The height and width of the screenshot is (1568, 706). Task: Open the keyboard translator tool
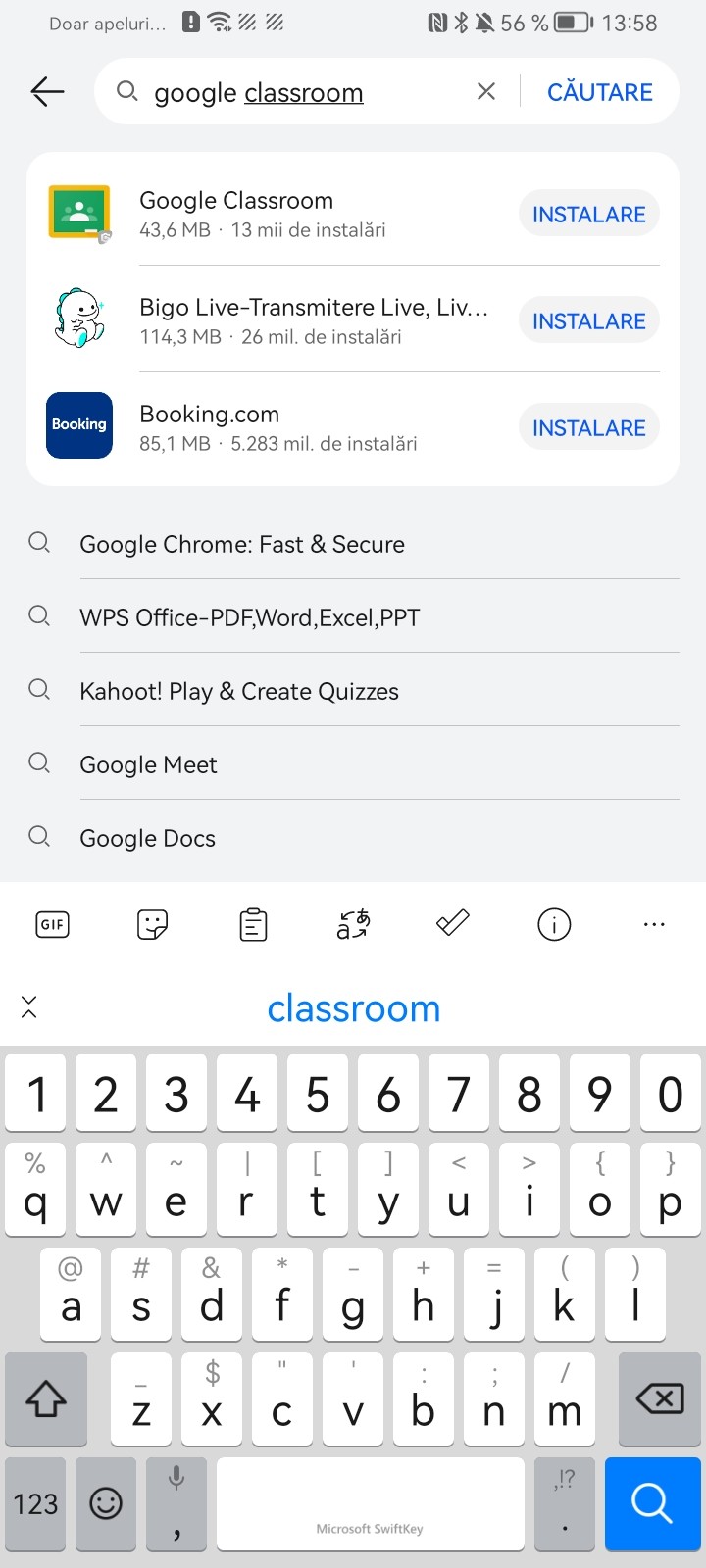tap(353, 924)
